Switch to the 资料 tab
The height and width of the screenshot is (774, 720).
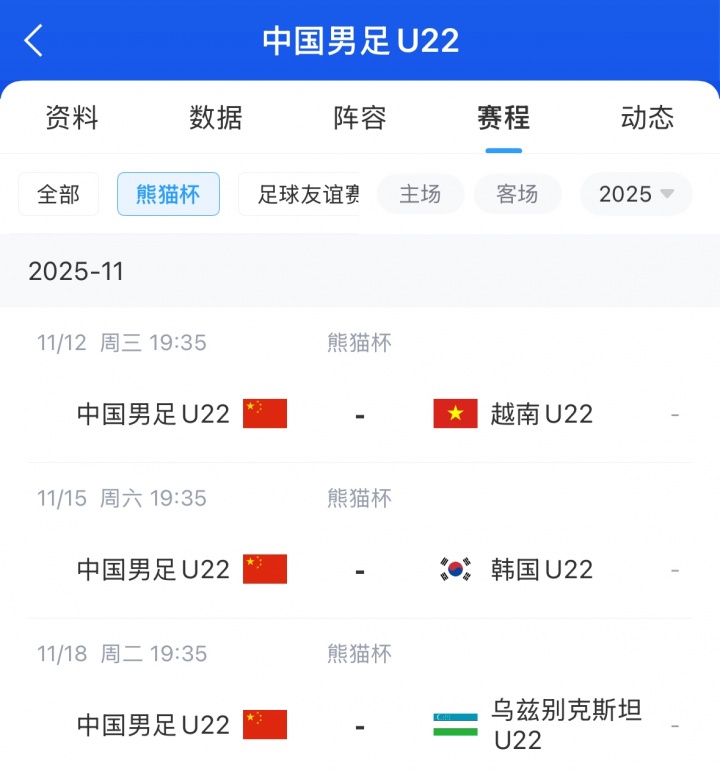pos(72,118)
